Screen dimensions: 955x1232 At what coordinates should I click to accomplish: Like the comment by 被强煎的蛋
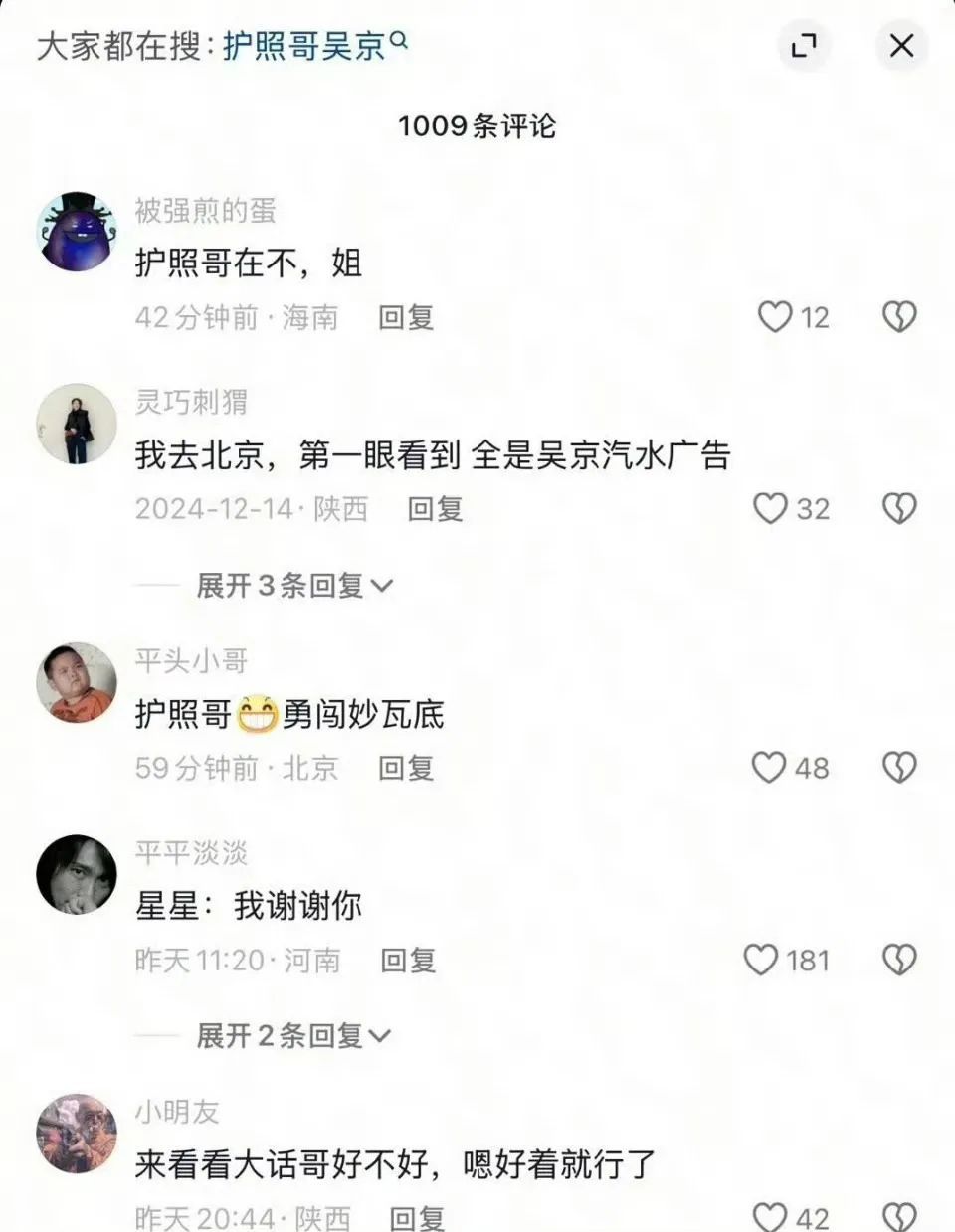pyautogui.click(x=775, y=317)
